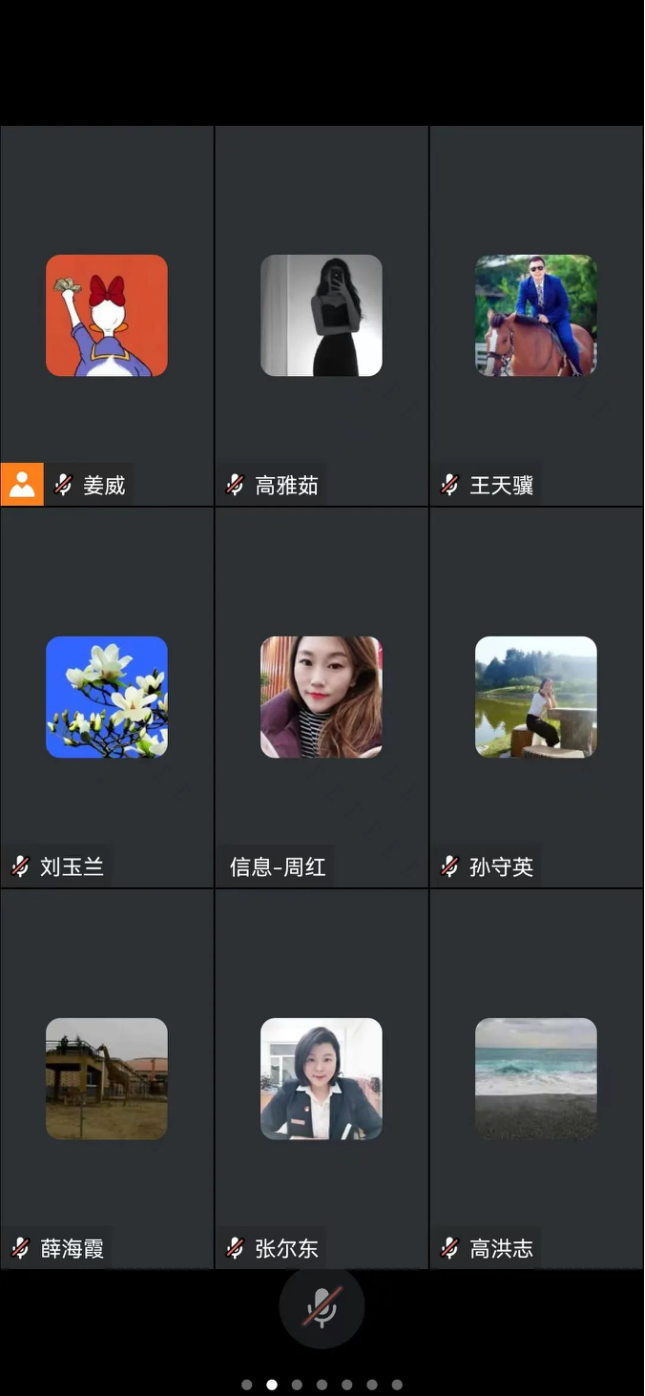This screenshot has width=645, height=1396.
Task: Tap 孙守英's participant tile
Action: (536, 697)
